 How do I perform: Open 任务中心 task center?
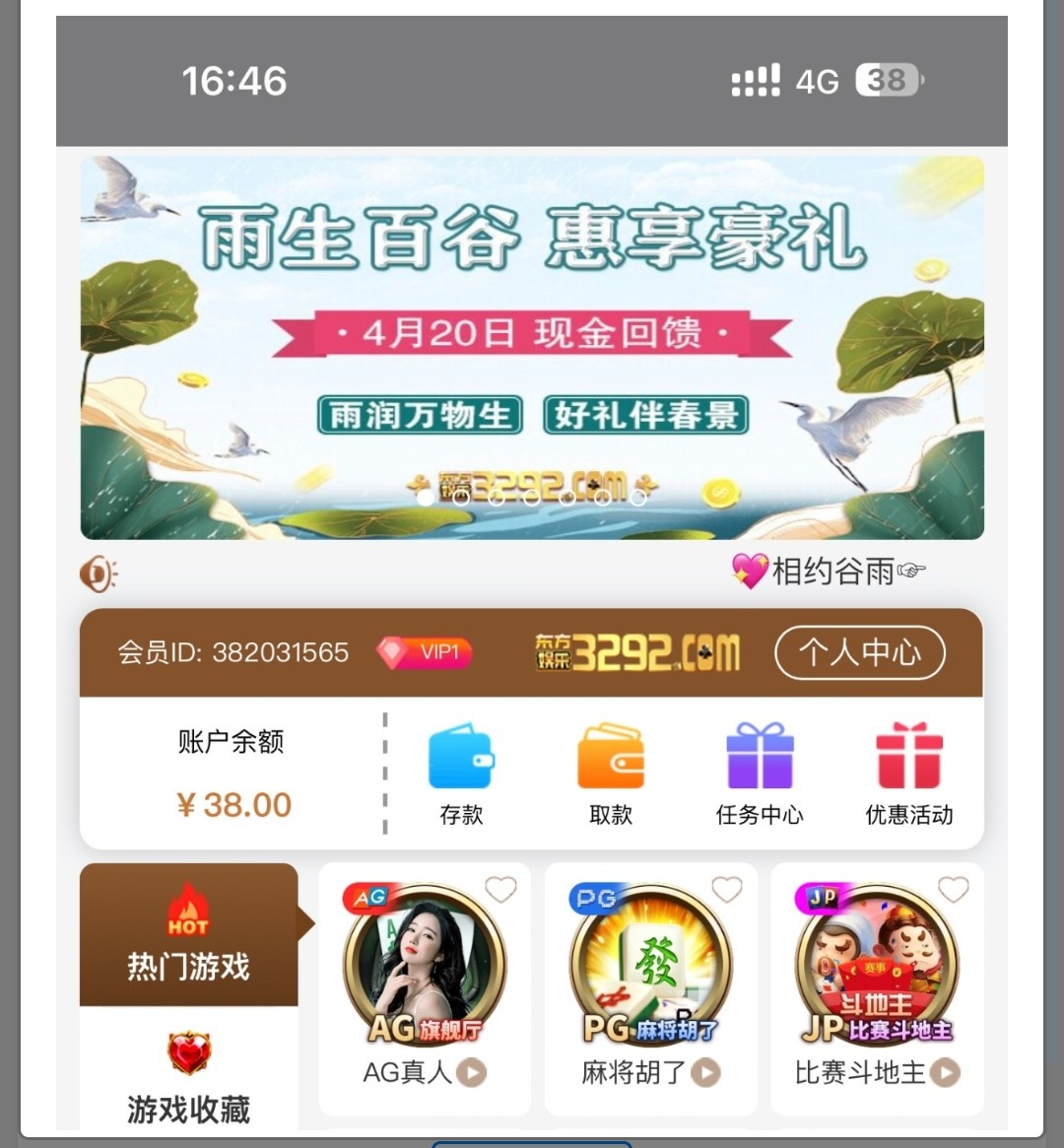760,774
